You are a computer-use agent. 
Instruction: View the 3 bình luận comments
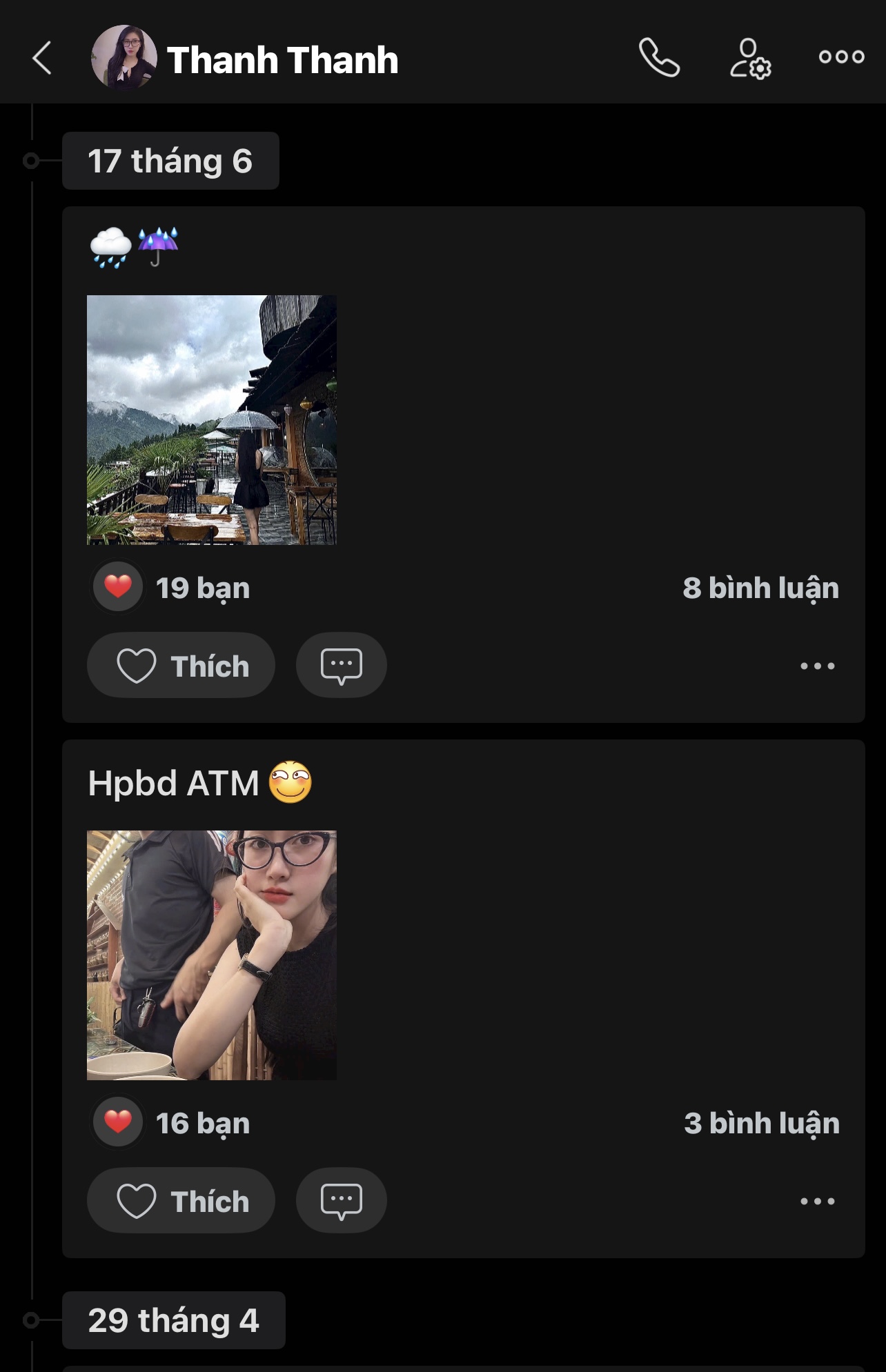tap(761, 1124)
